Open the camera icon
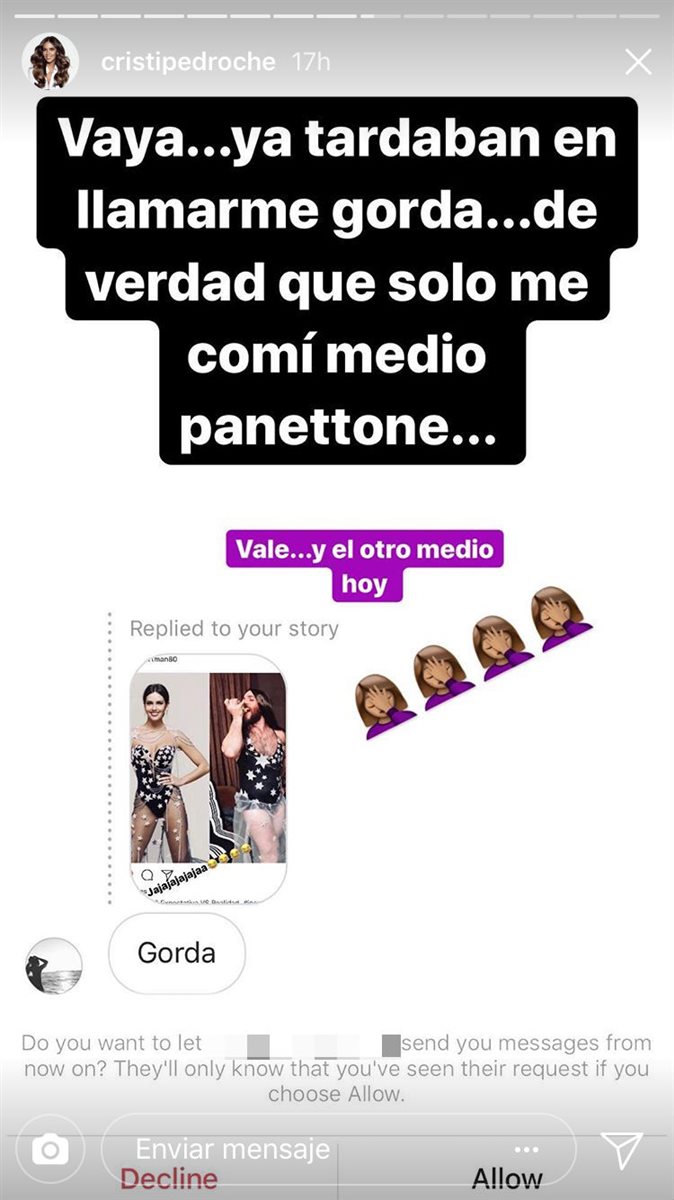Image resolution: width=674 pixels, height=1200 pixels. (49, 1151)
